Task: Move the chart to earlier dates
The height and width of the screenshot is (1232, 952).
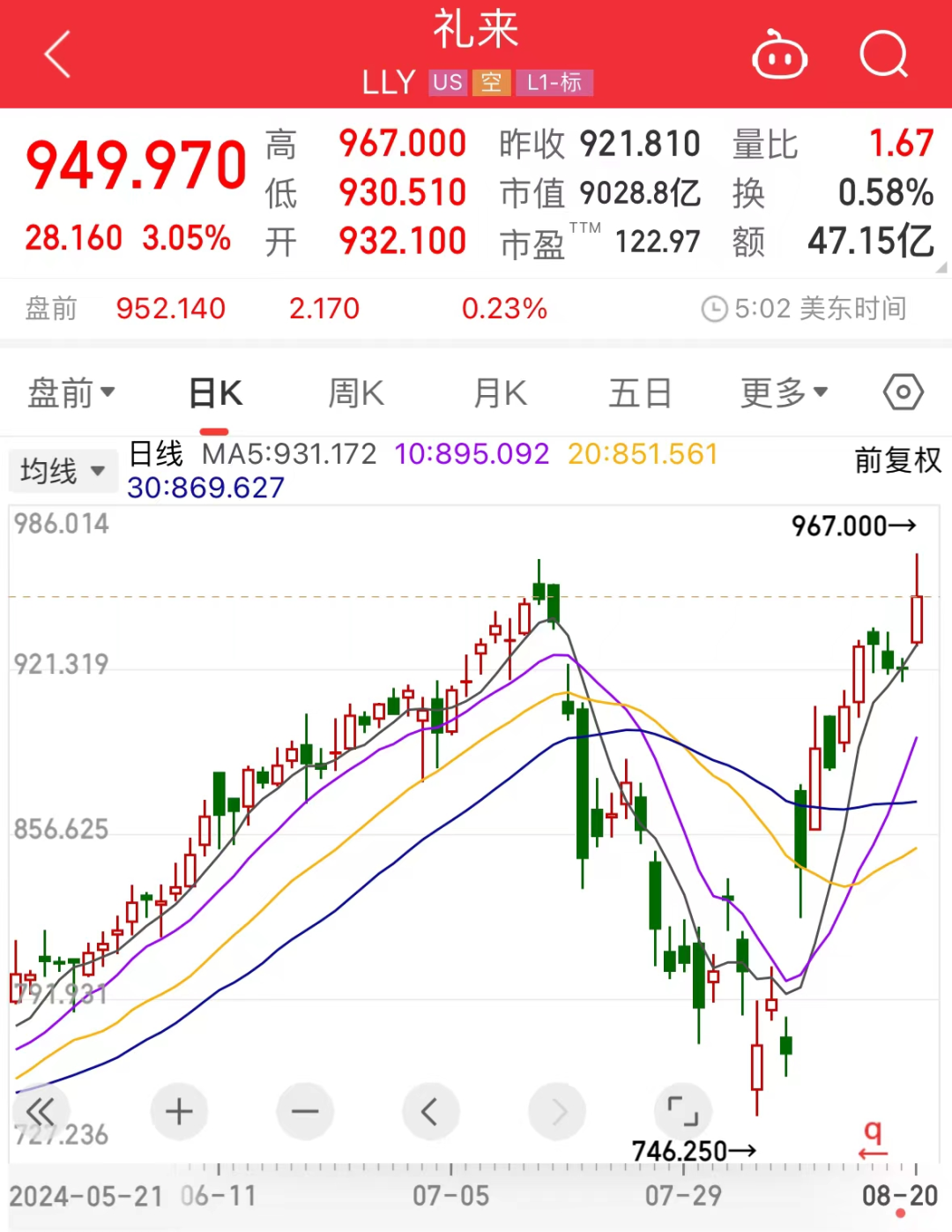Action: (430, 1111)
